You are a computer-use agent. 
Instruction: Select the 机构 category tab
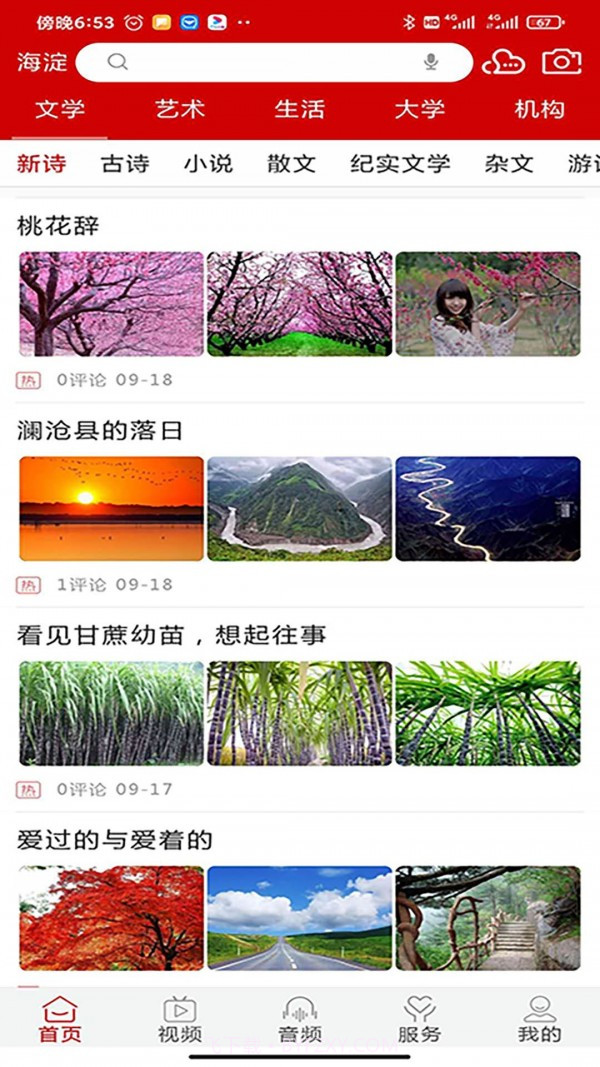pyautogui.click(x=540, y=110)
